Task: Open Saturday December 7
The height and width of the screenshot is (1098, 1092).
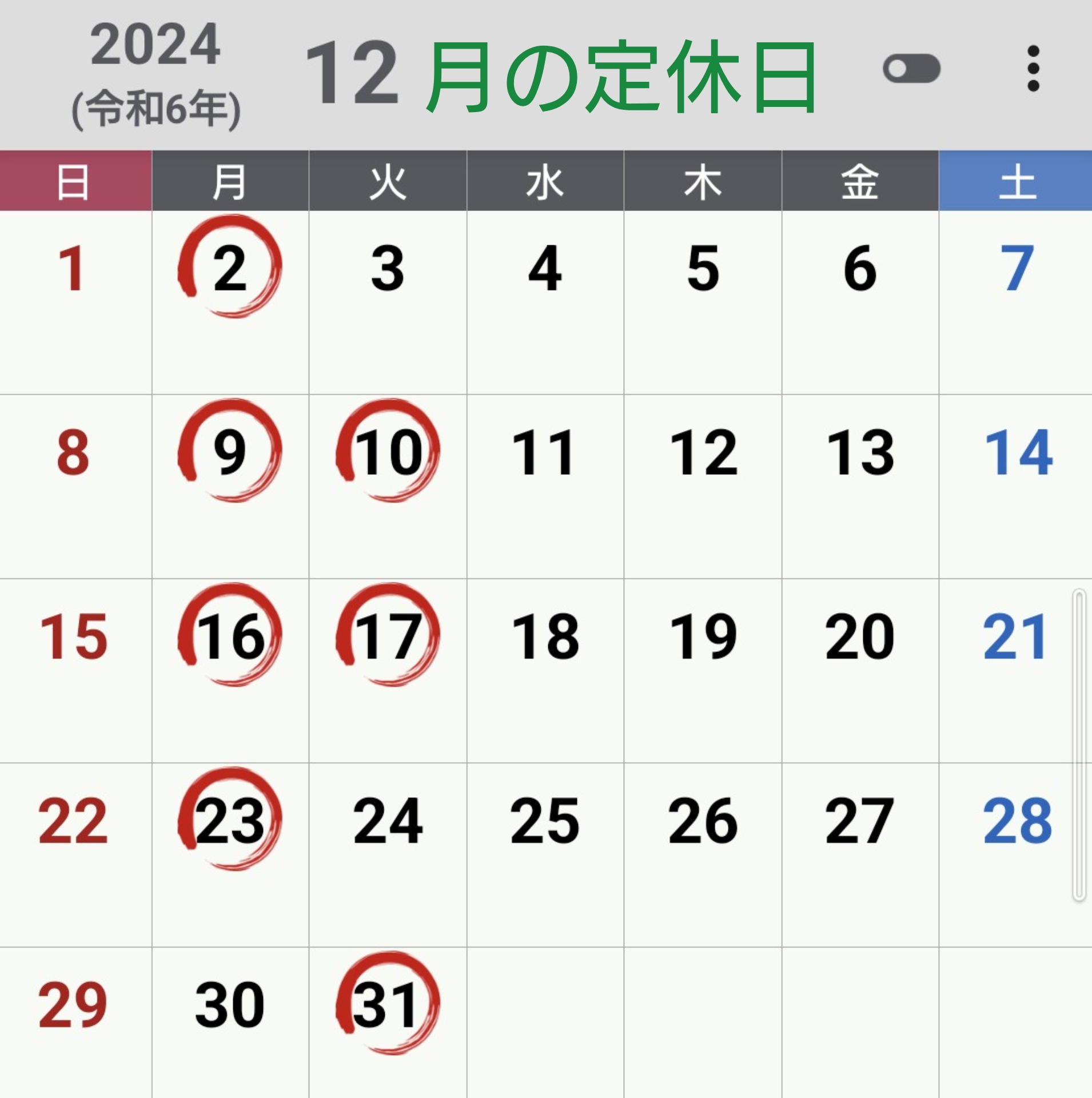Action: (1017, 269)
